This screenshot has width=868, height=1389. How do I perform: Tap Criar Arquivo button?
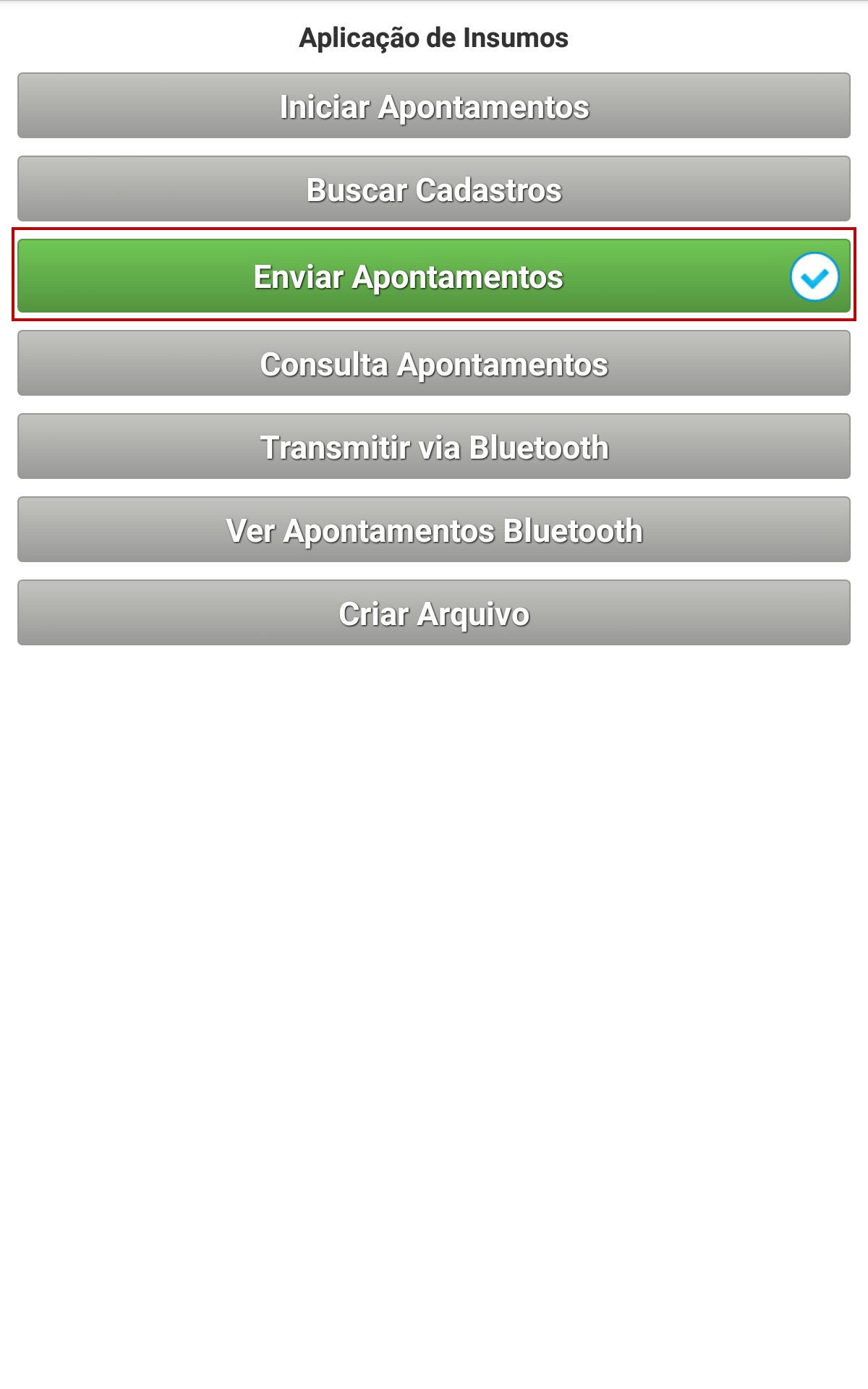[434, 613]
